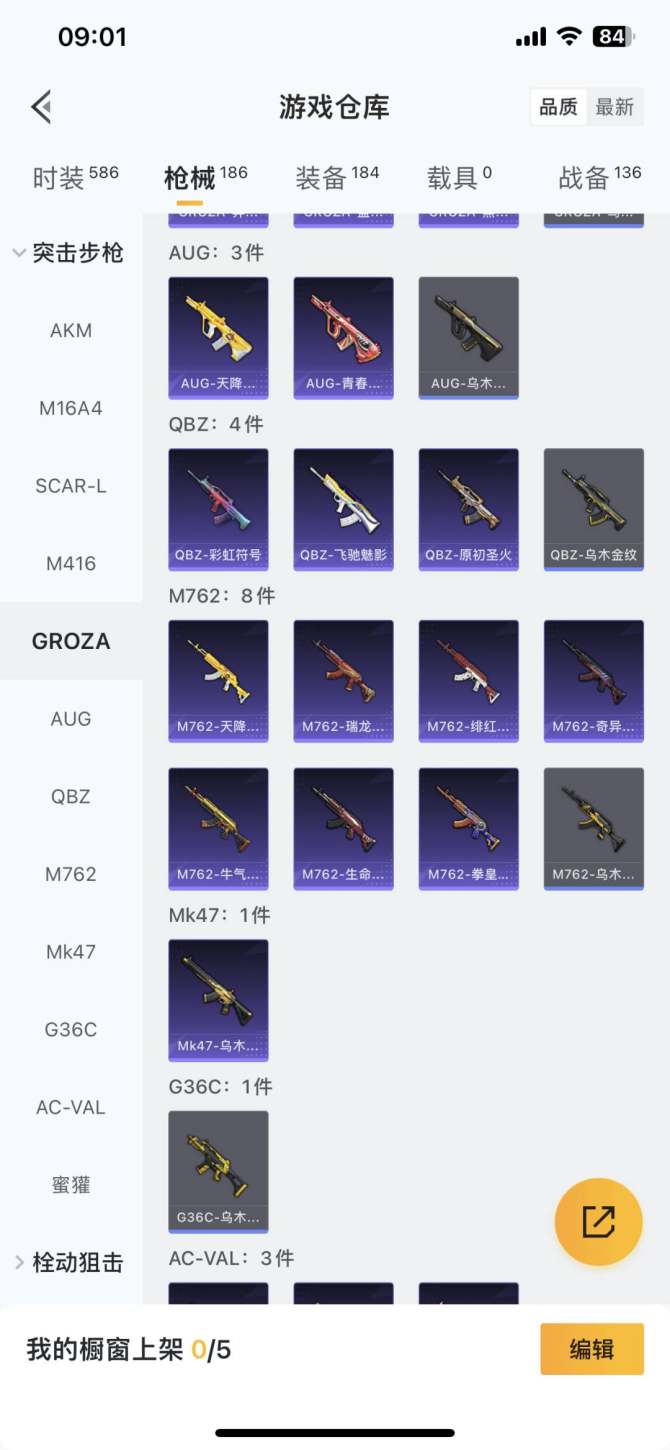670x1450 pixels.
Task: Sort inventory by 最新
Action: 614,107
